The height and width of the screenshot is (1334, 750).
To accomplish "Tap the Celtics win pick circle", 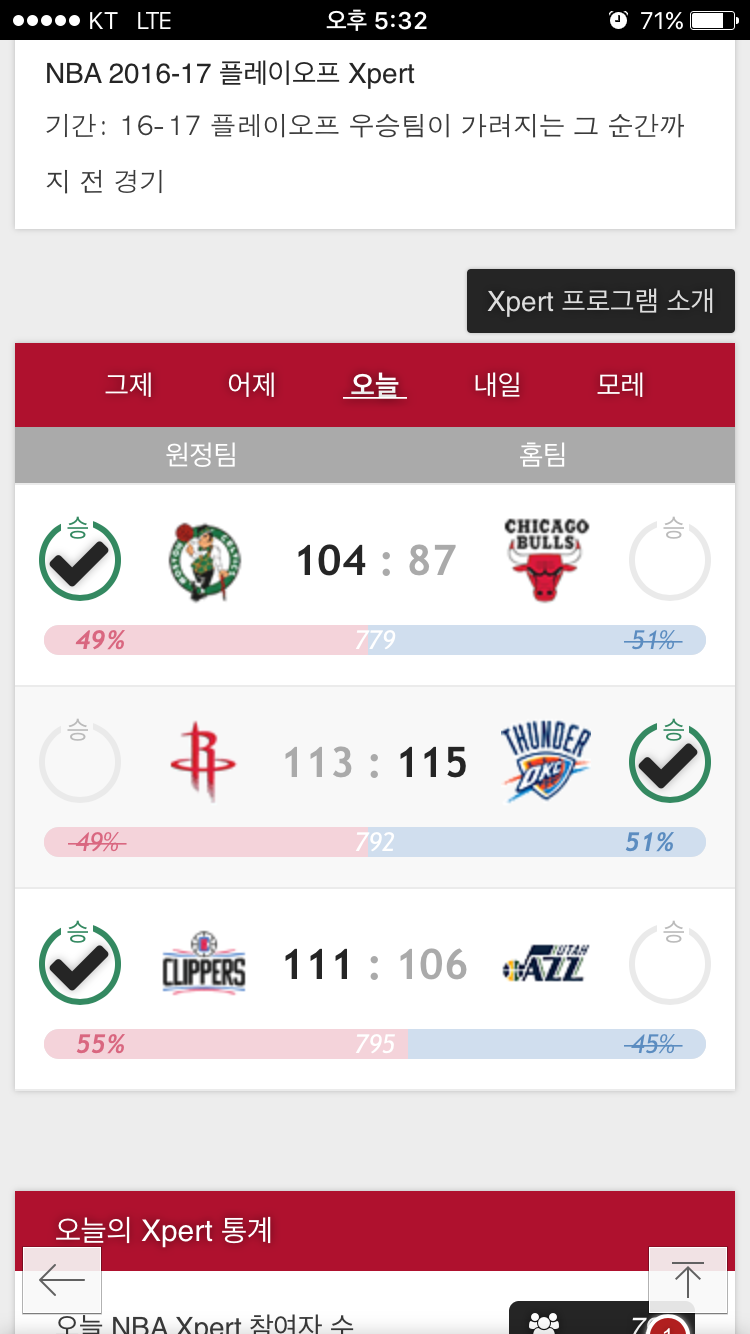I will coord(80,559).
